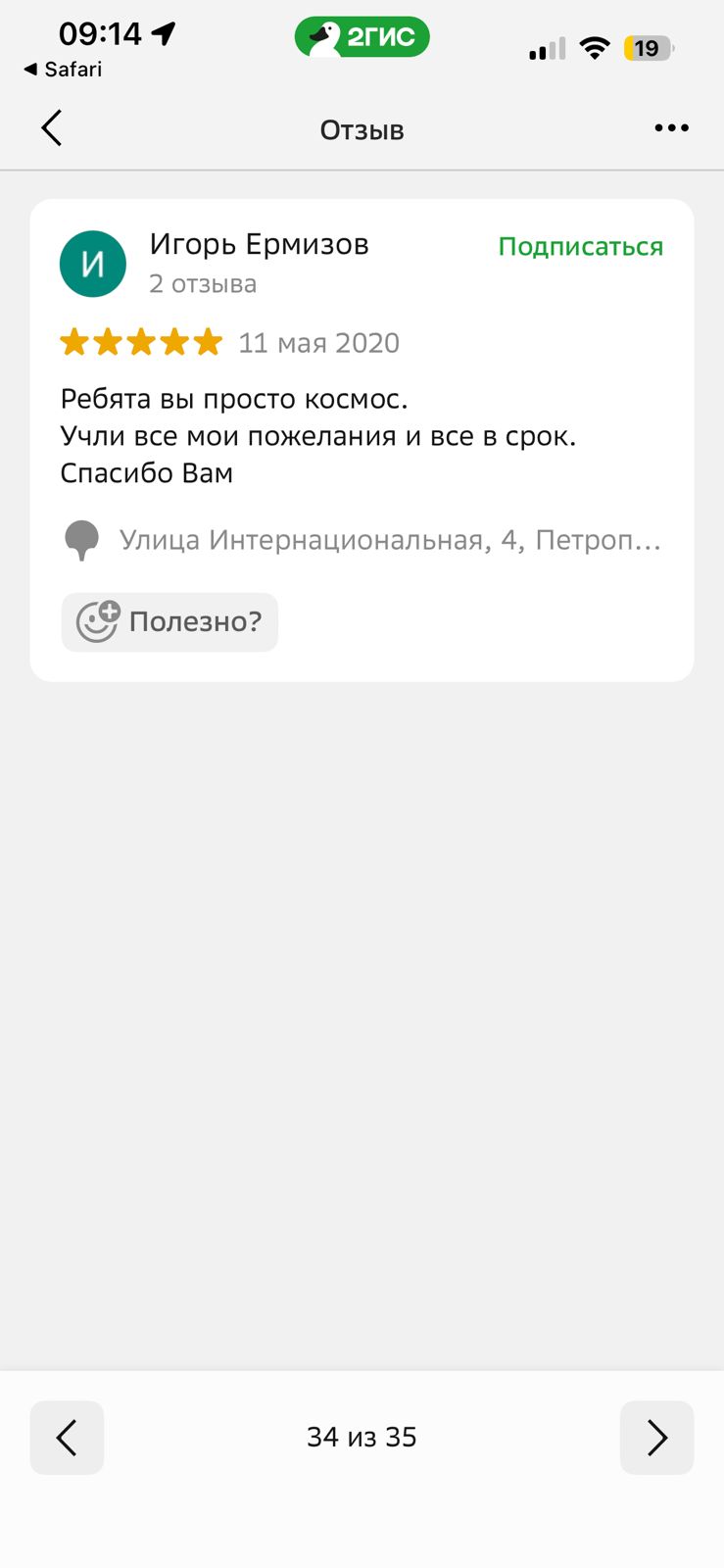Go back from the Отзыв screen
This screenshot has height=1568, width=724.
(52, 128)
